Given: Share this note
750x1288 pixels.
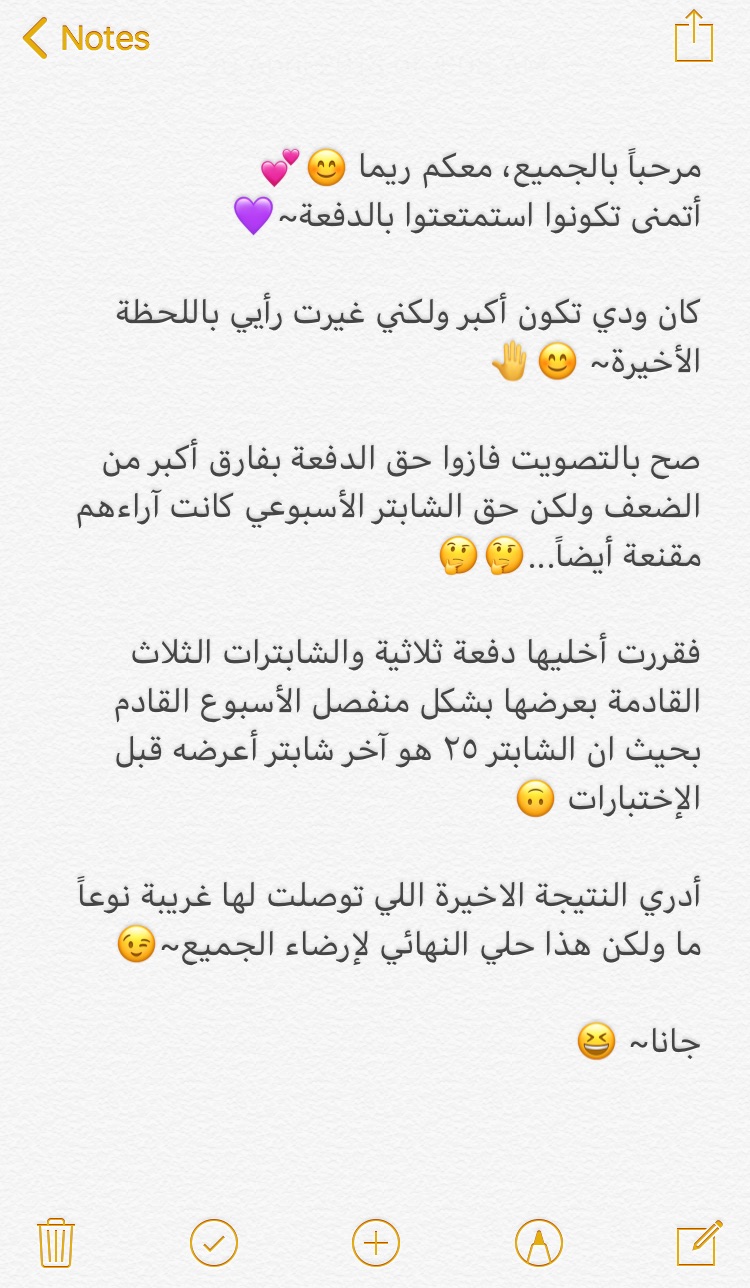Looking at the screenshot, I should pos(693,38).
